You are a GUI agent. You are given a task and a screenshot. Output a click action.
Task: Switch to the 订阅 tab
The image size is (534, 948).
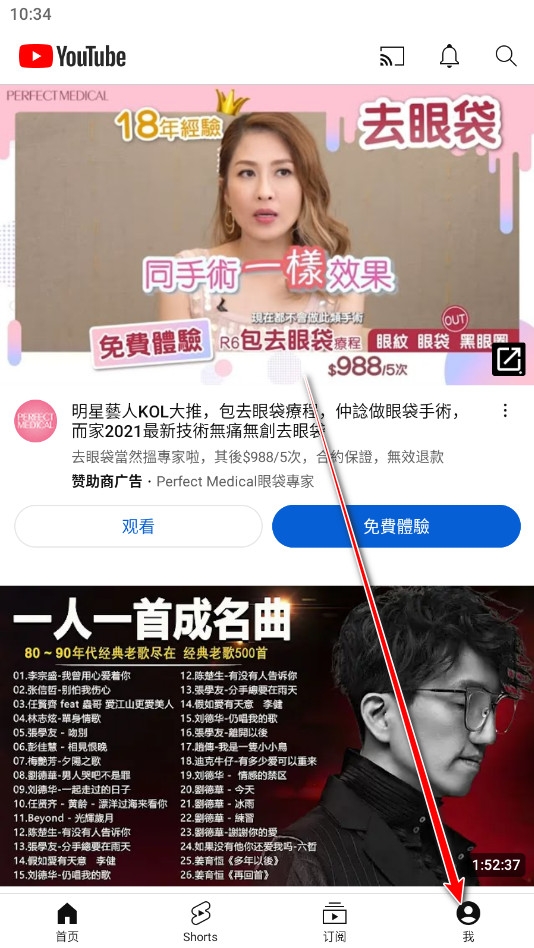[x=334, y=921]
